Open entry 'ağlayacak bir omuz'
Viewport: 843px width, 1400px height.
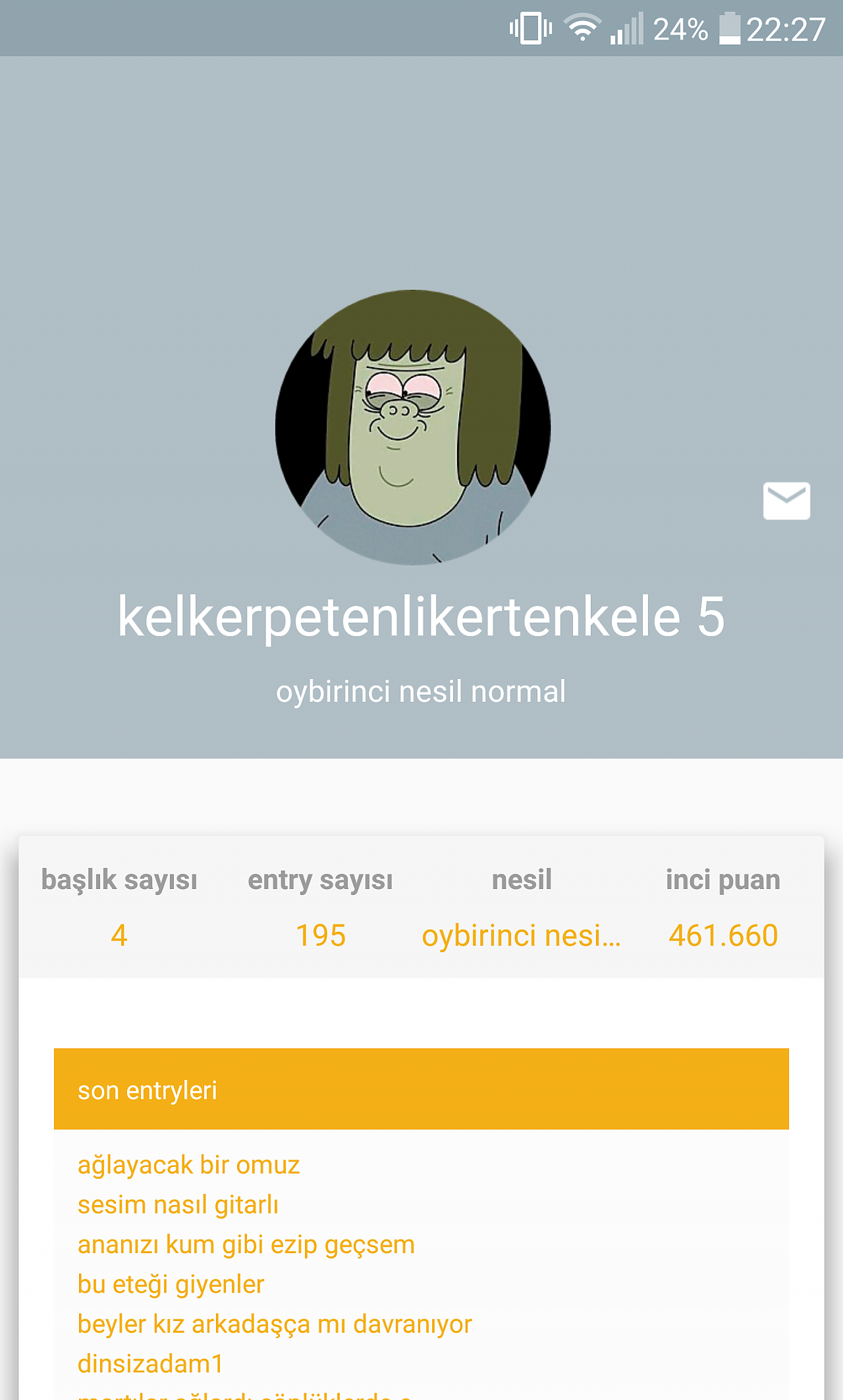click(x=188, y=1165)
